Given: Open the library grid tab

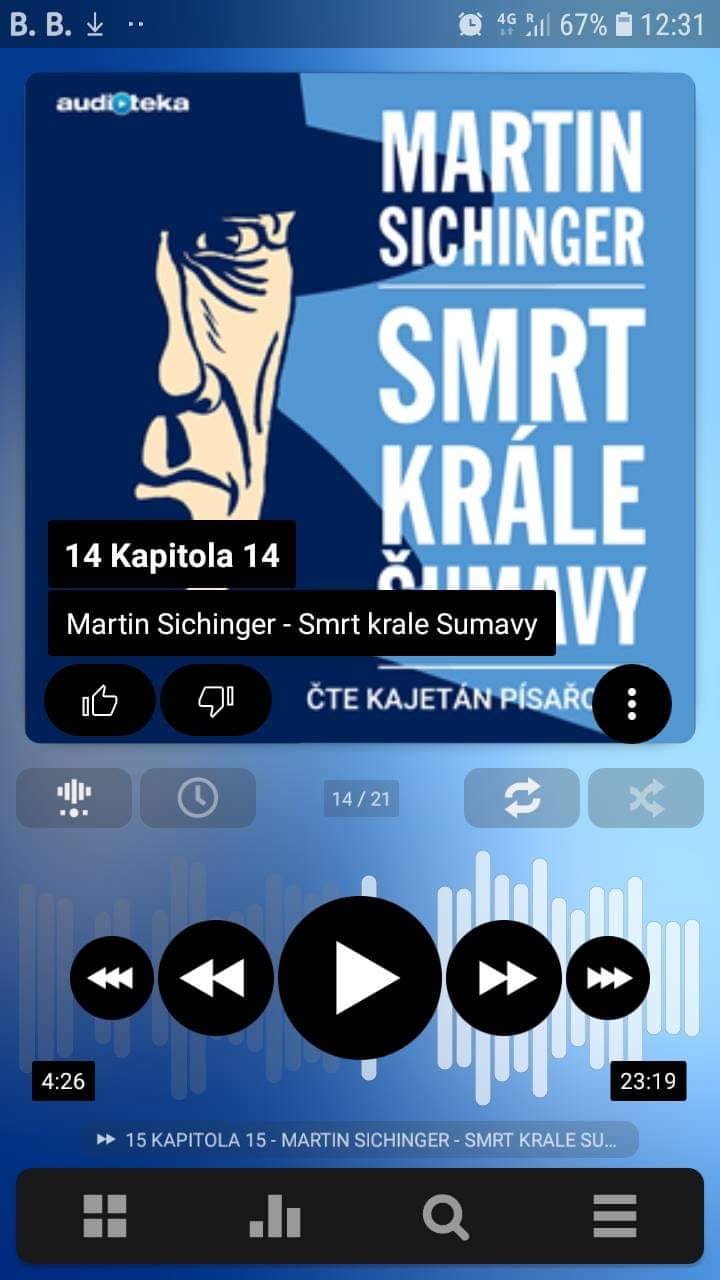Looking at the screenshot, I should tap(105, 1217).
